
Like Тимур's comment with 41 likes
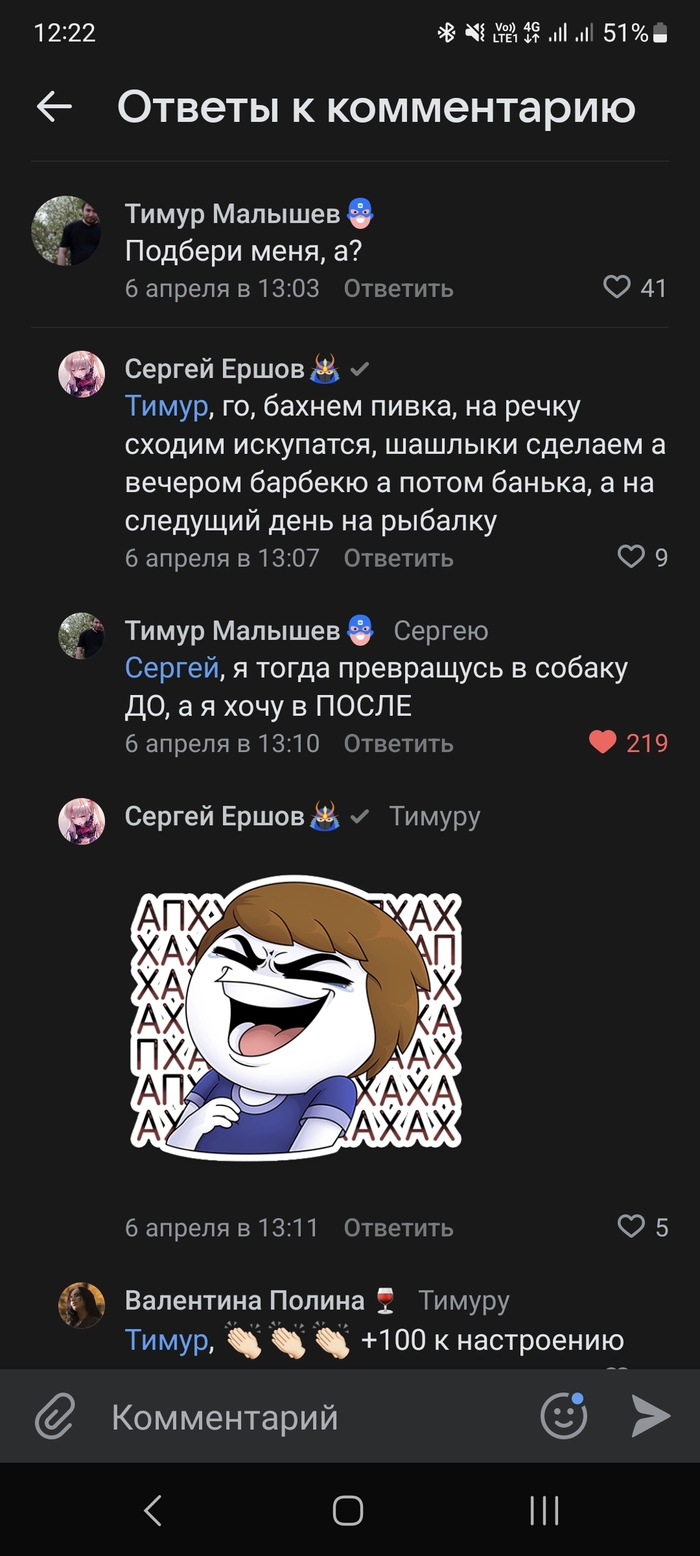(x=618, y=288)
